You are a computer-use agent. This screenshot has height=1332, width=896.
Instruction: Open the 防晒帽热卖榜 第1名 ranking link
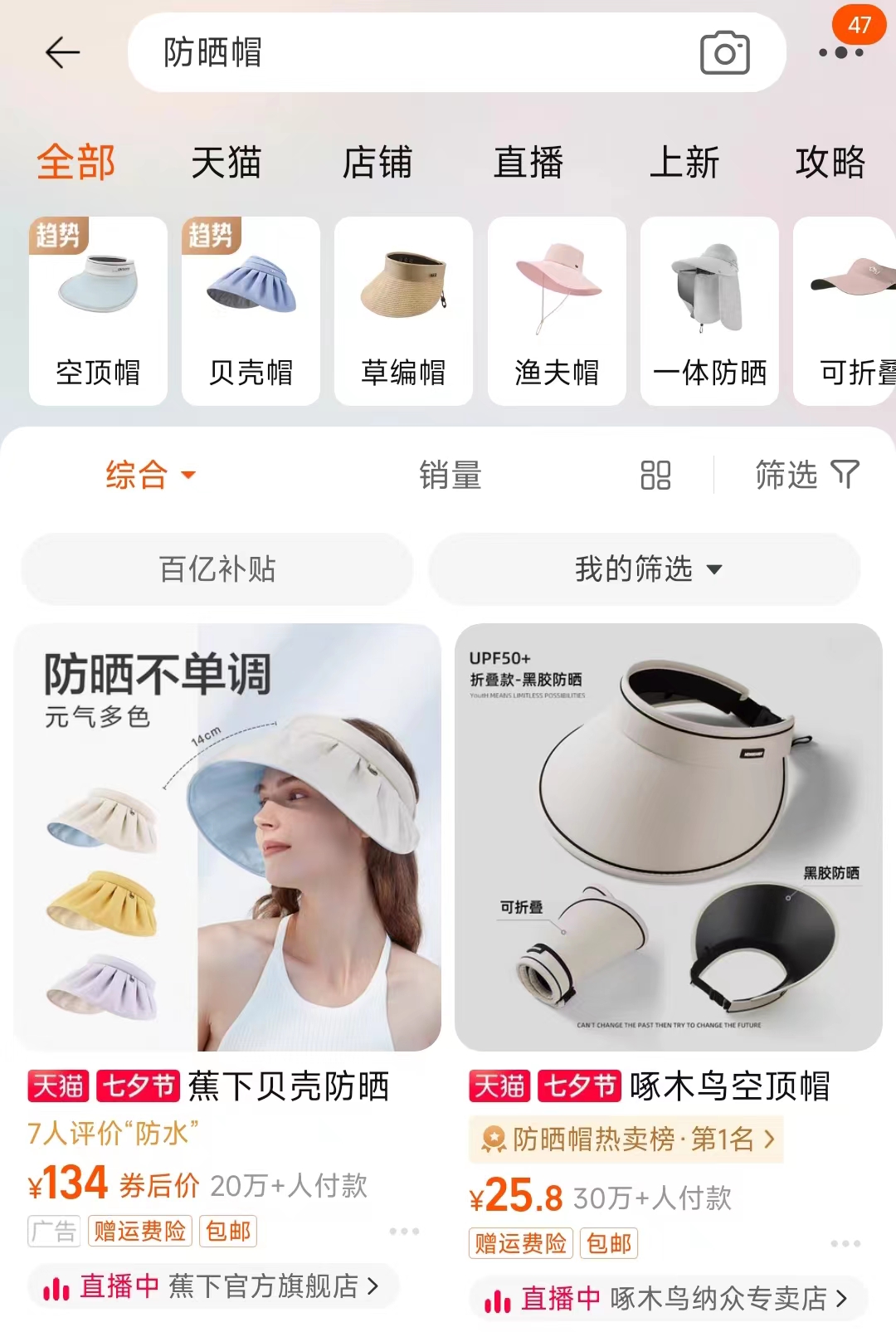(626, 1139)
